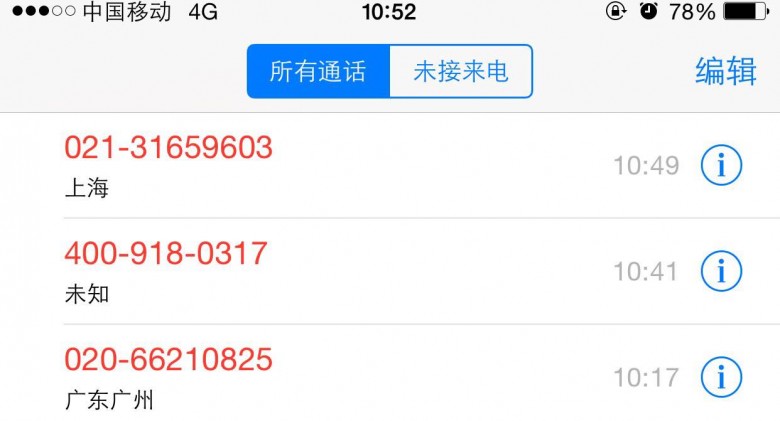
Task: Show info for the 020-66210825 call
Action: point(721,377)
